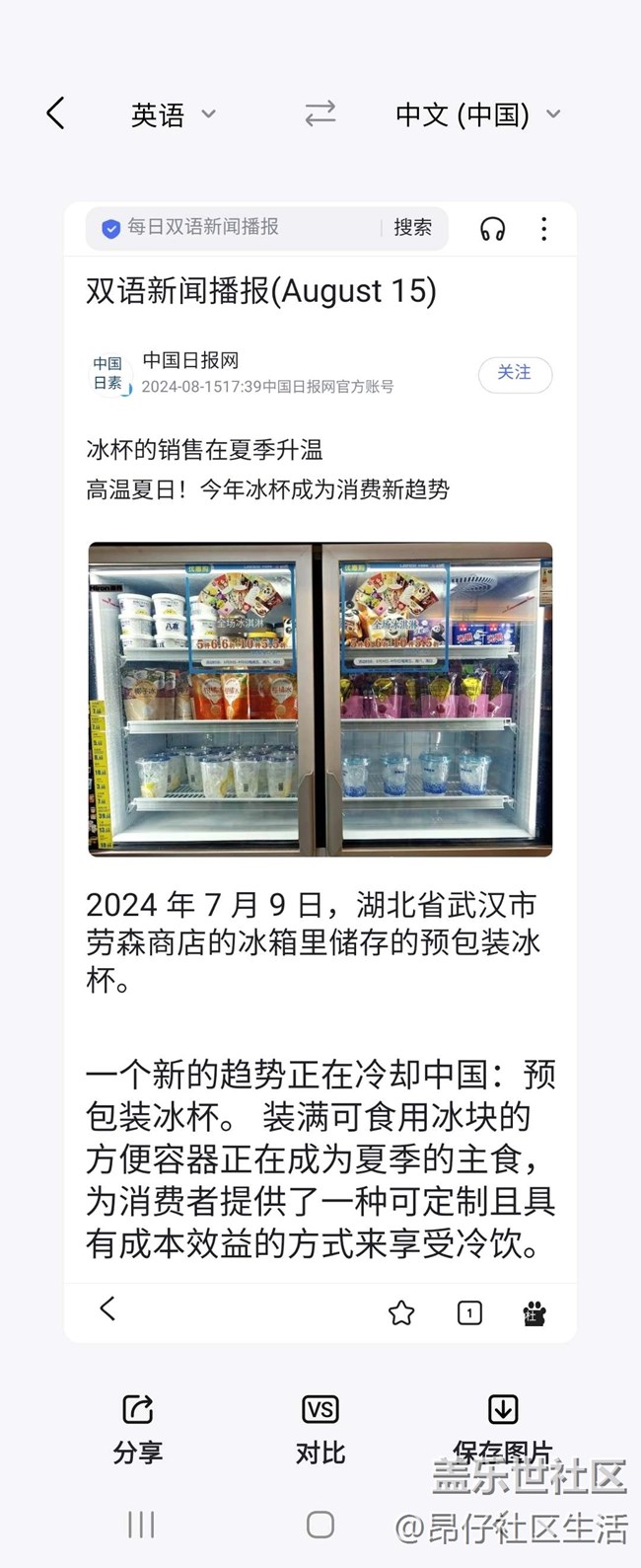Go back from the translation screen

click(x=56, y=113)
